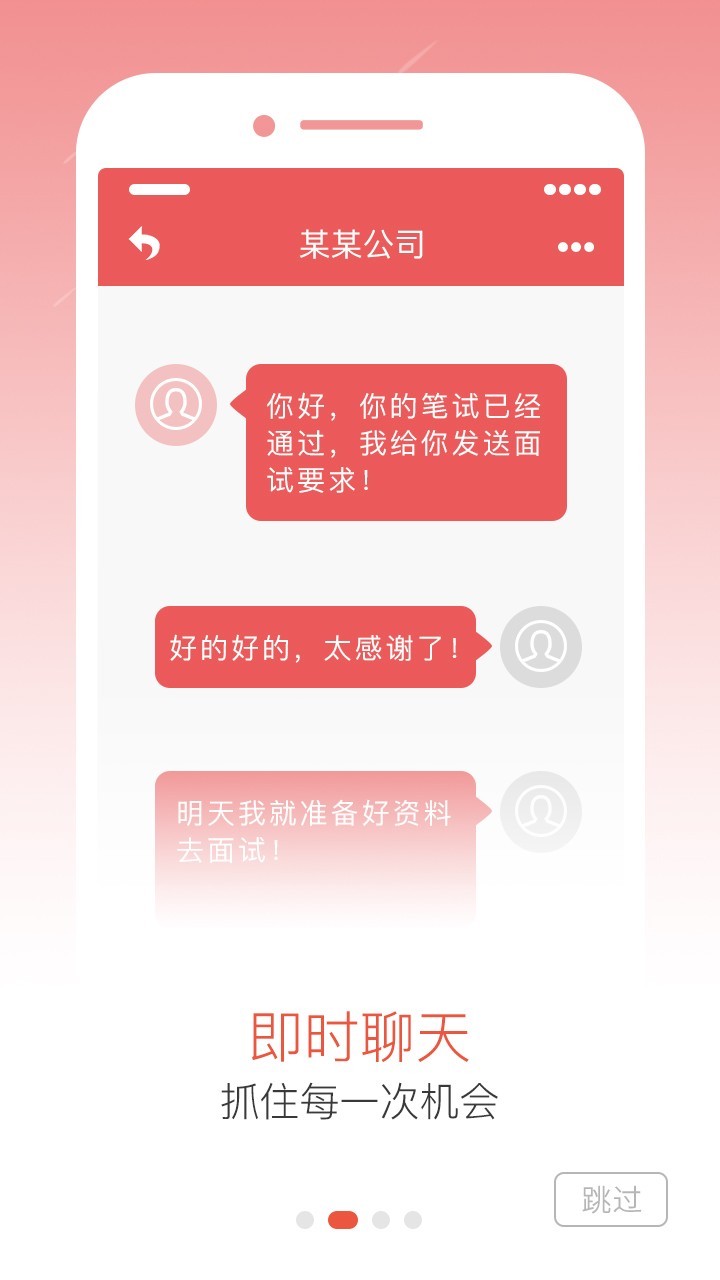The width and height of the screenshot is (720, 1280).
Task: Jump to the third page indicator dot
Action: pos(381,1220)
